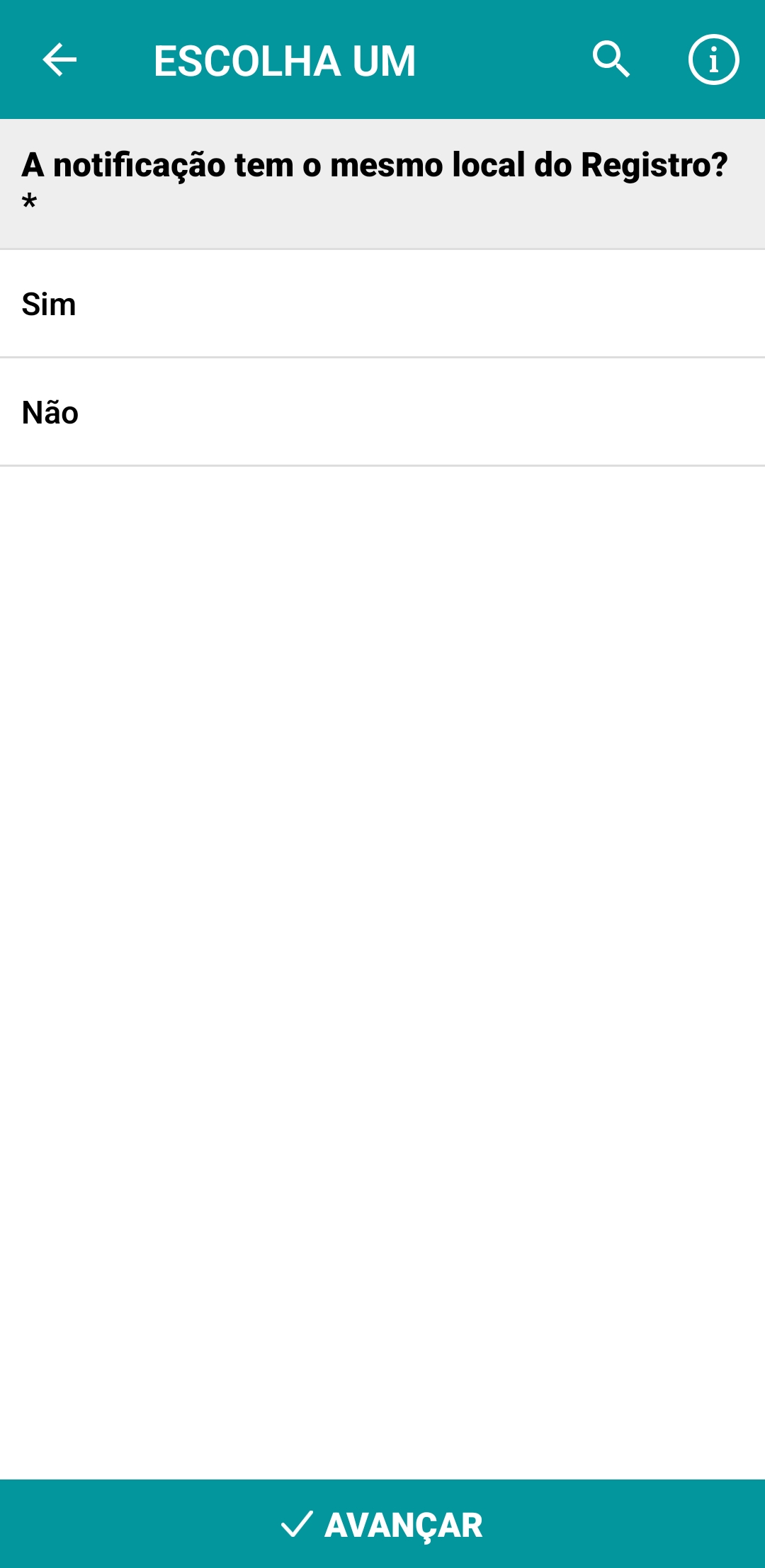The height and width of the screenshot is (1568, 765).
Task: View form details via the circled-i icon
Action: (713, 60)
